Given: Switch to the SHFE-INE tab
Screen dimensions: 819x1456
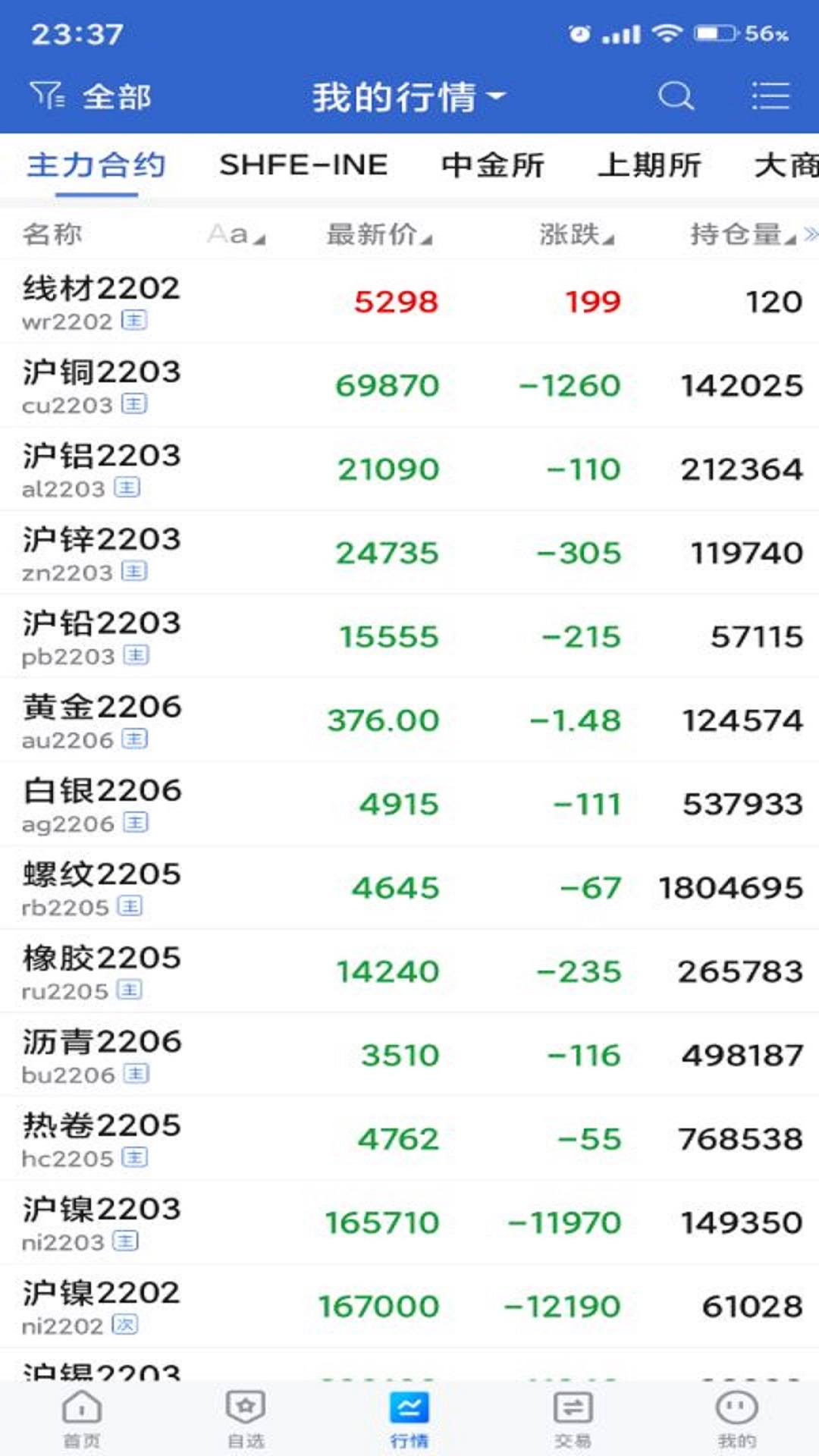Looking at the screenshot, I should [x=303, y=165].
